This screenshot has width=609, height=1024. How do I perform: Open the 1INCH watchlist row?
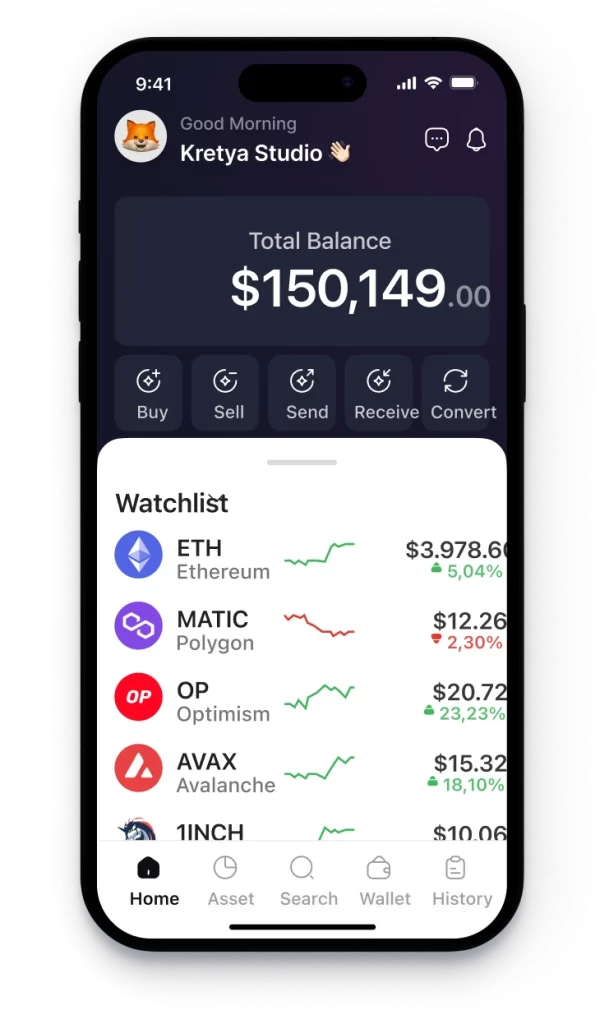pyautogui.click(x=310, y=827)
